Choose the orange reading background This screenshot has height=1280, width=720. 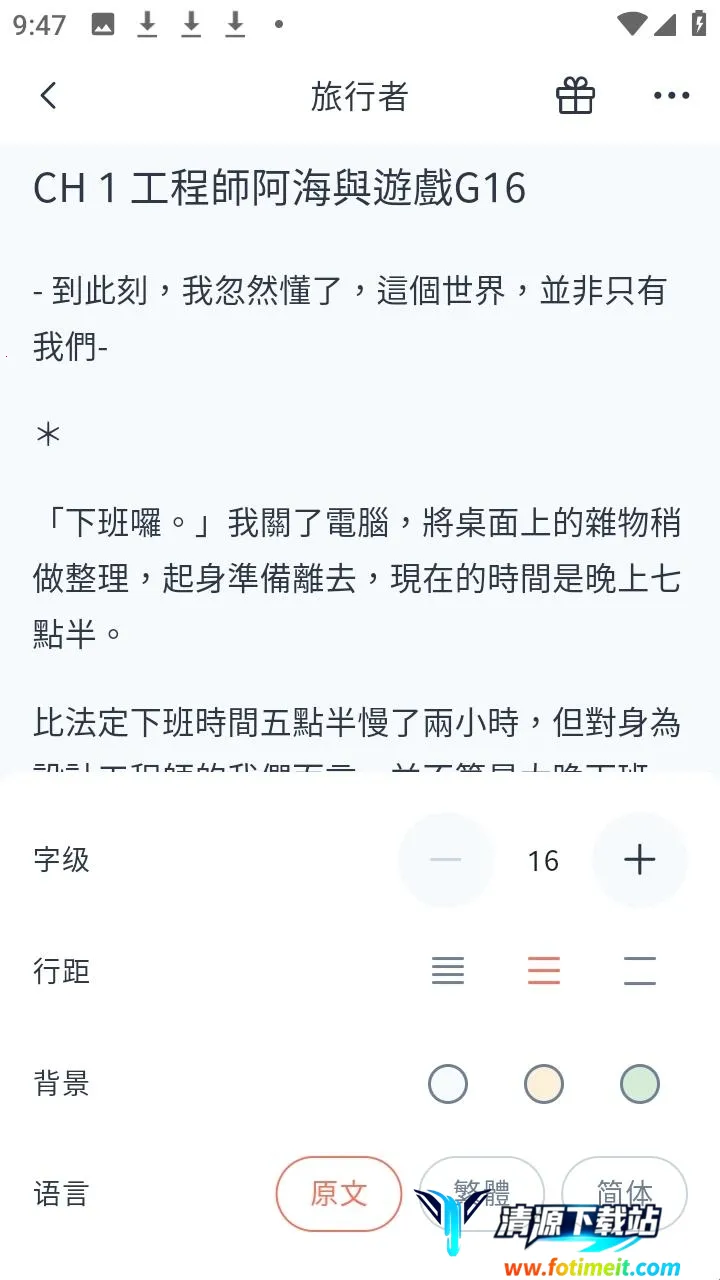coord(543,1083)
